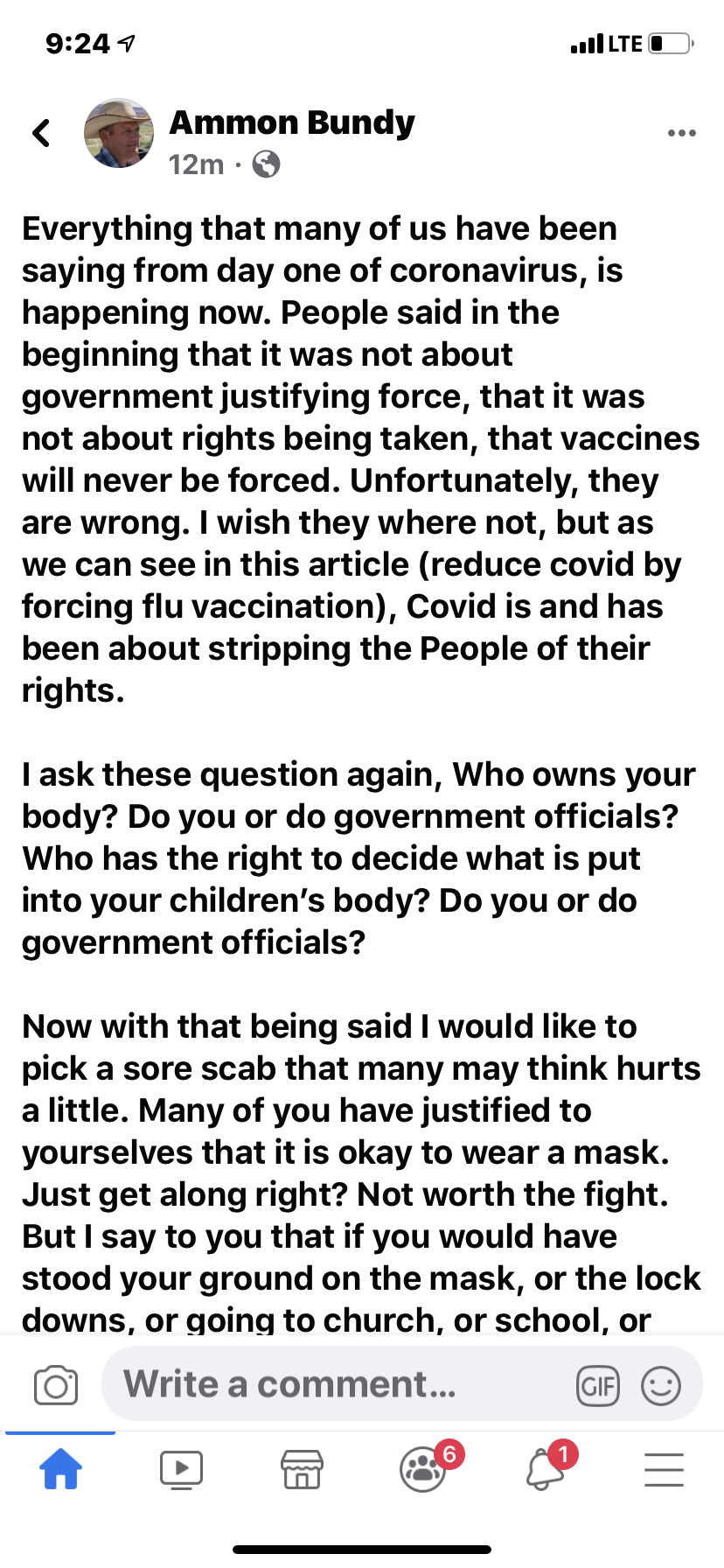
Task: Switch to the Home feed tab
Action: [x=60, y=1468]
